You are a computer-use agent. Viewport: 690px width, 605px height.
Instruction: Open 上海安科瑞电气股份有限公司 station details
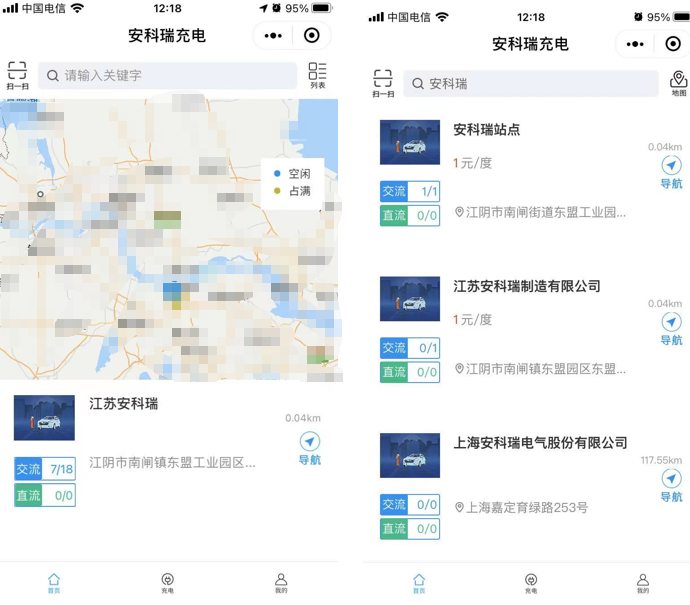point(540,443)
